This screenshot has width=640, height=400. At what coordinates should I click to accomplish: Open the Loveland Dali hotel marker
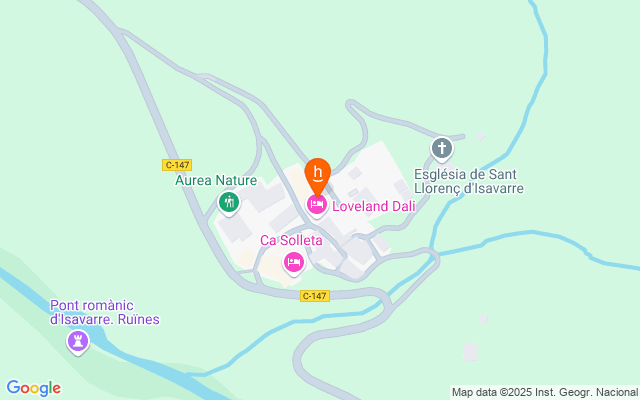click(x=317, y=205)
